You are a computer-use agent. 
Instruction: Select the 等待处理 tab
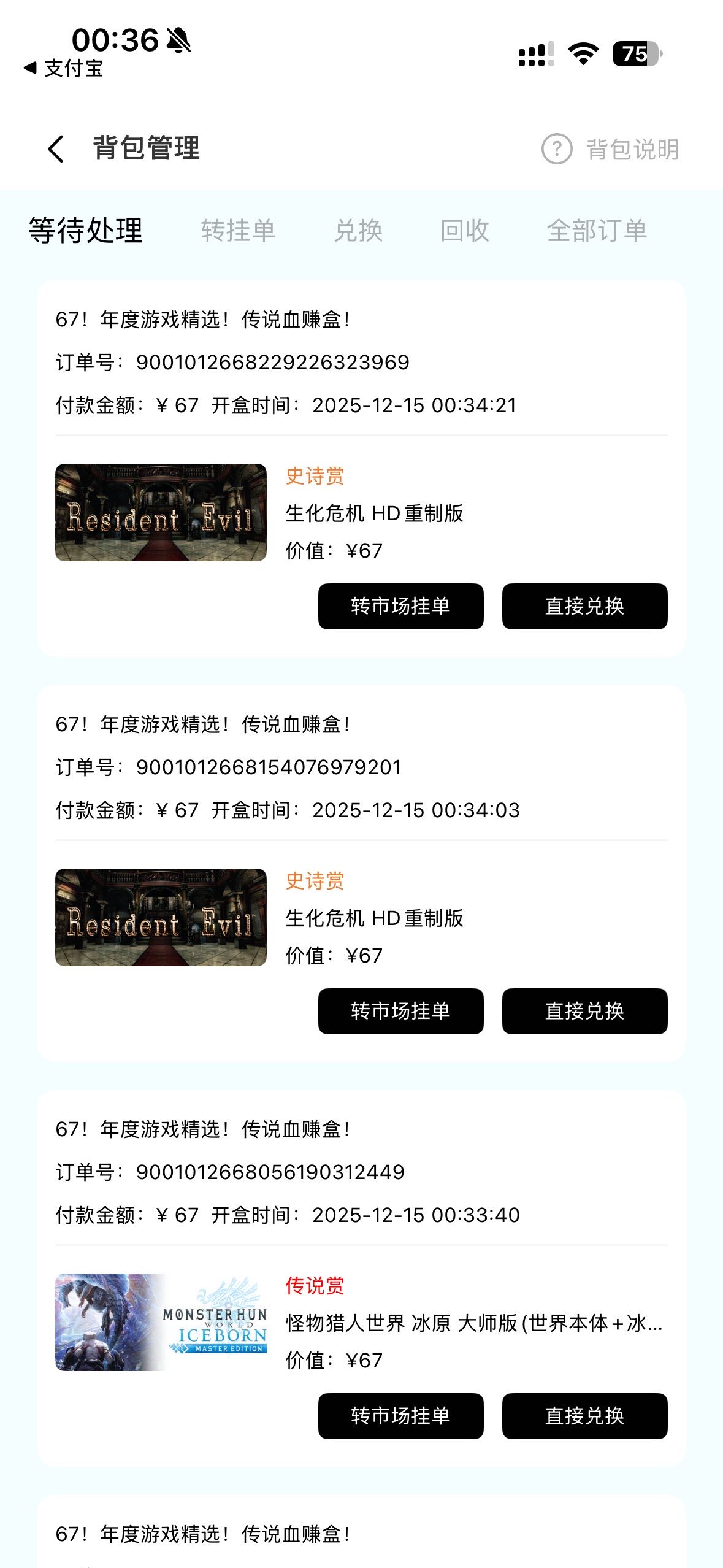click(86, 231)
